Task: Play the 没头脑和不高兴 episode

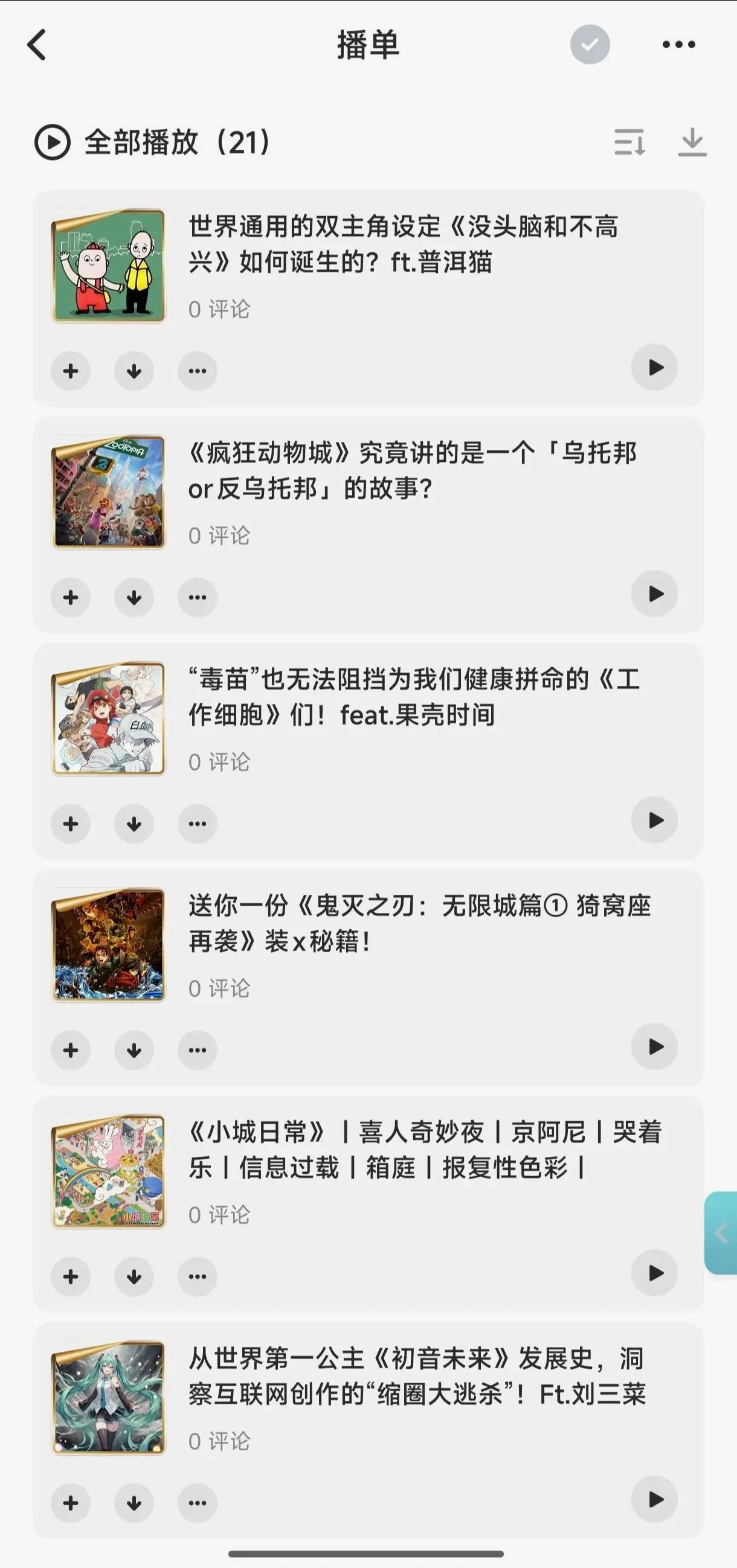Action: tap(655, 368)
